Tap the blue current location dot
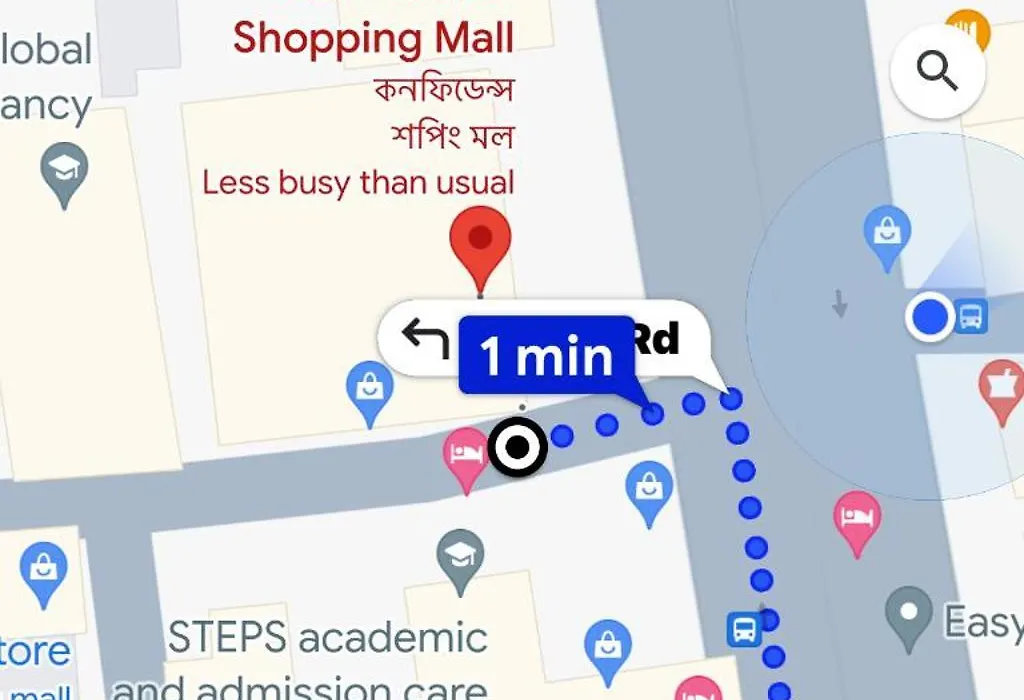The height and width of the screenshot is (700, 1024). (932, 318)
